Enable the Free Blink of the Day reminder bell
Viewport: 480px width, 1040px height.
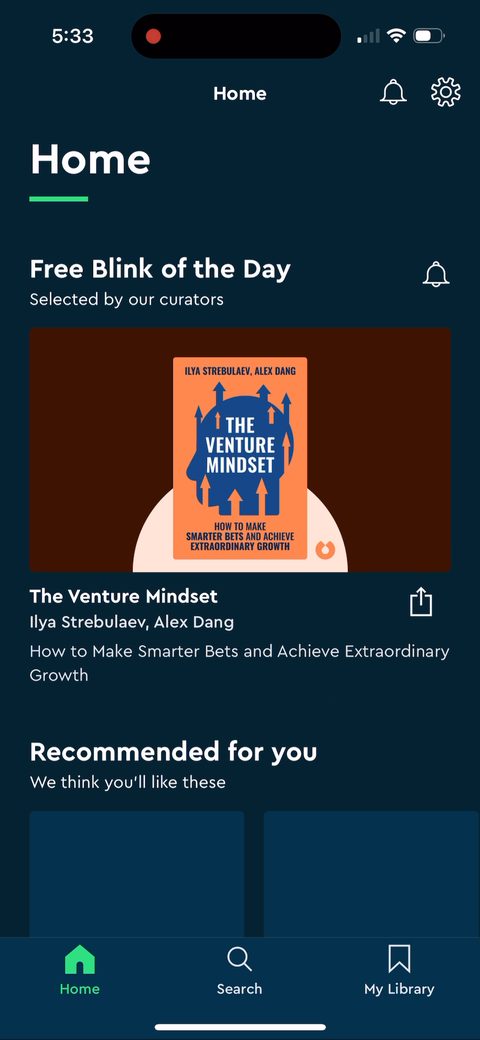click(x=436, y=274)
